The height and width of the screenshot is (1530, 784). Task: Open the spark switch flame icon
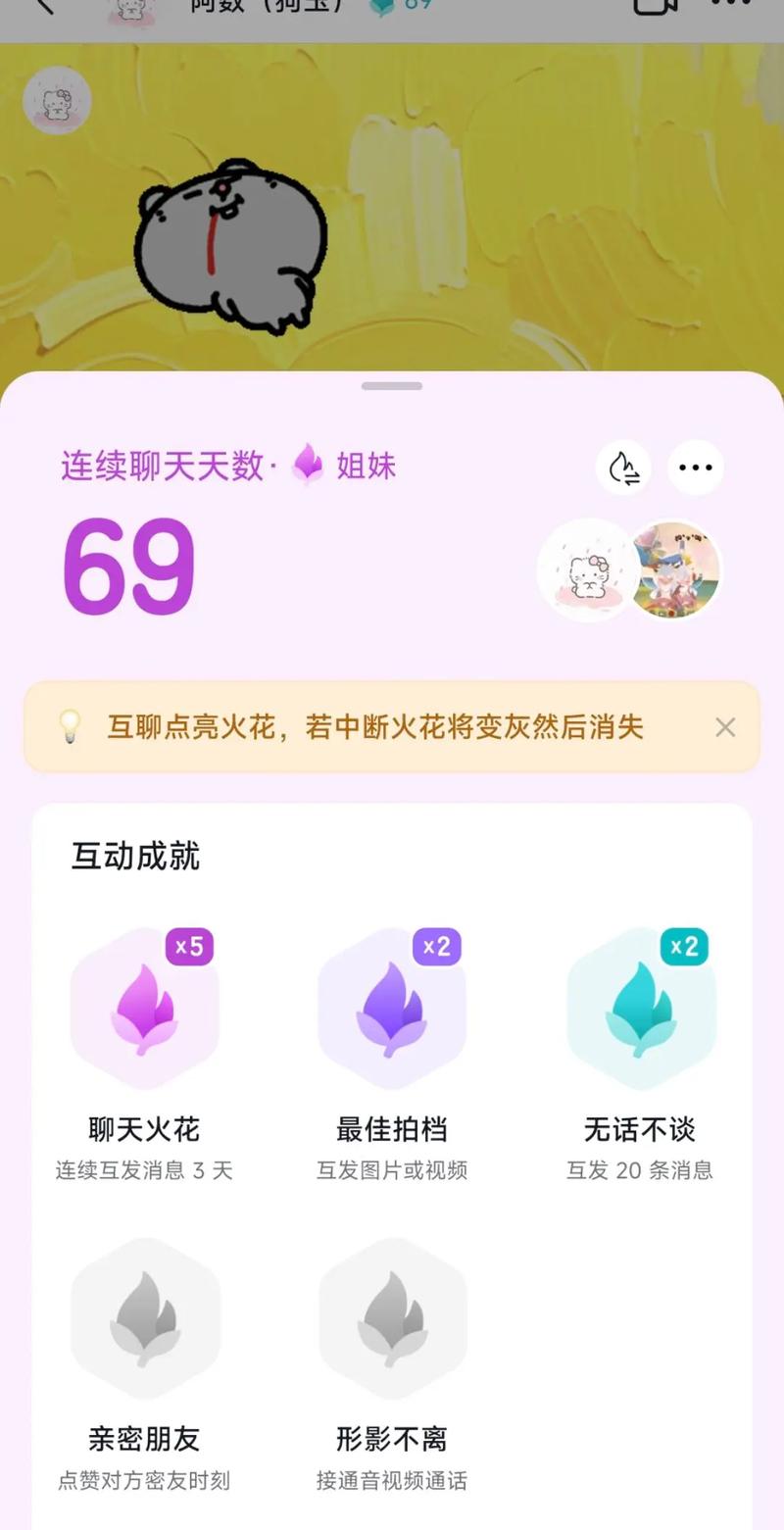point(623,468)
